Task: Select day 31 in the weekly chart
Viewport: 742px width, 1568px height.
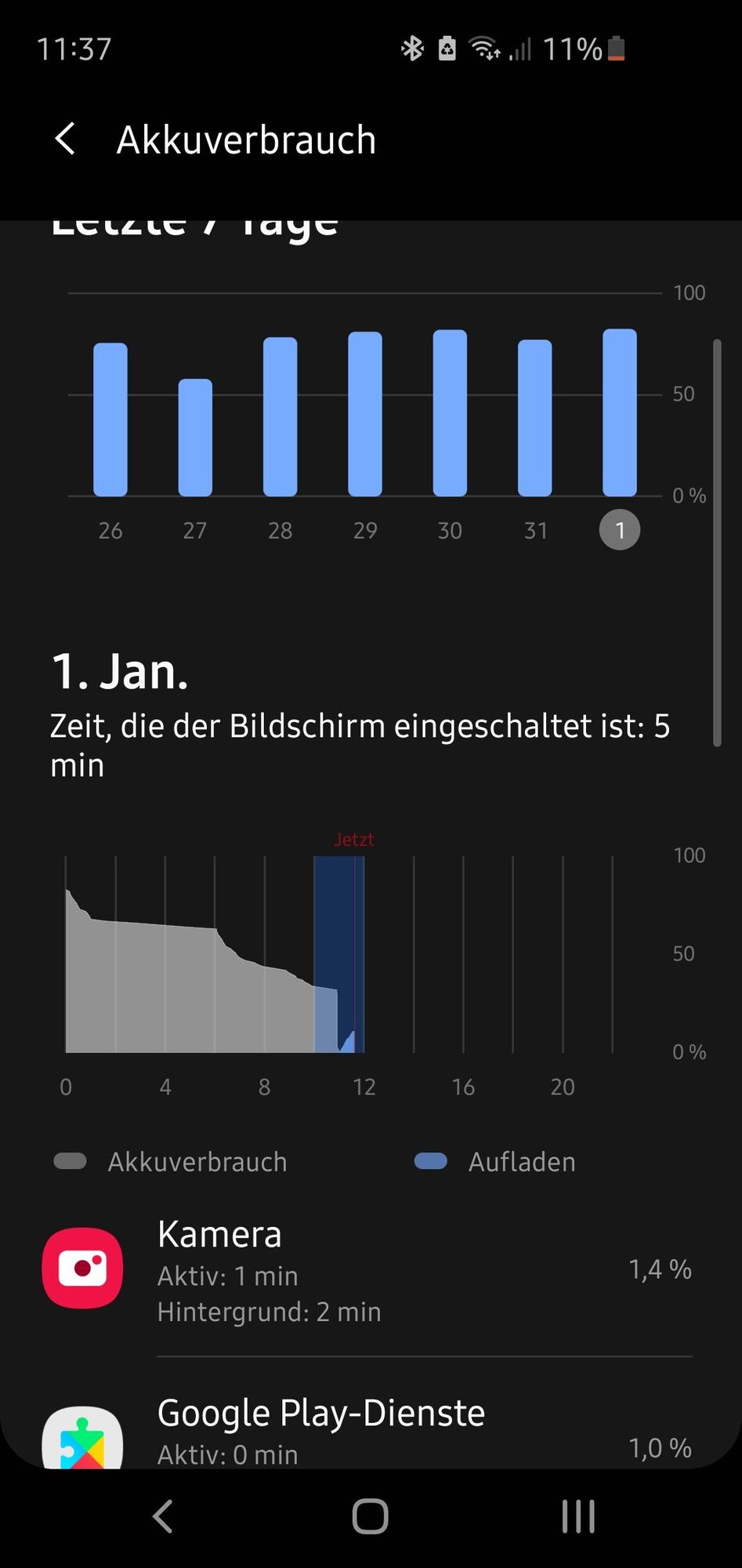Action: [x=535, y=418]
